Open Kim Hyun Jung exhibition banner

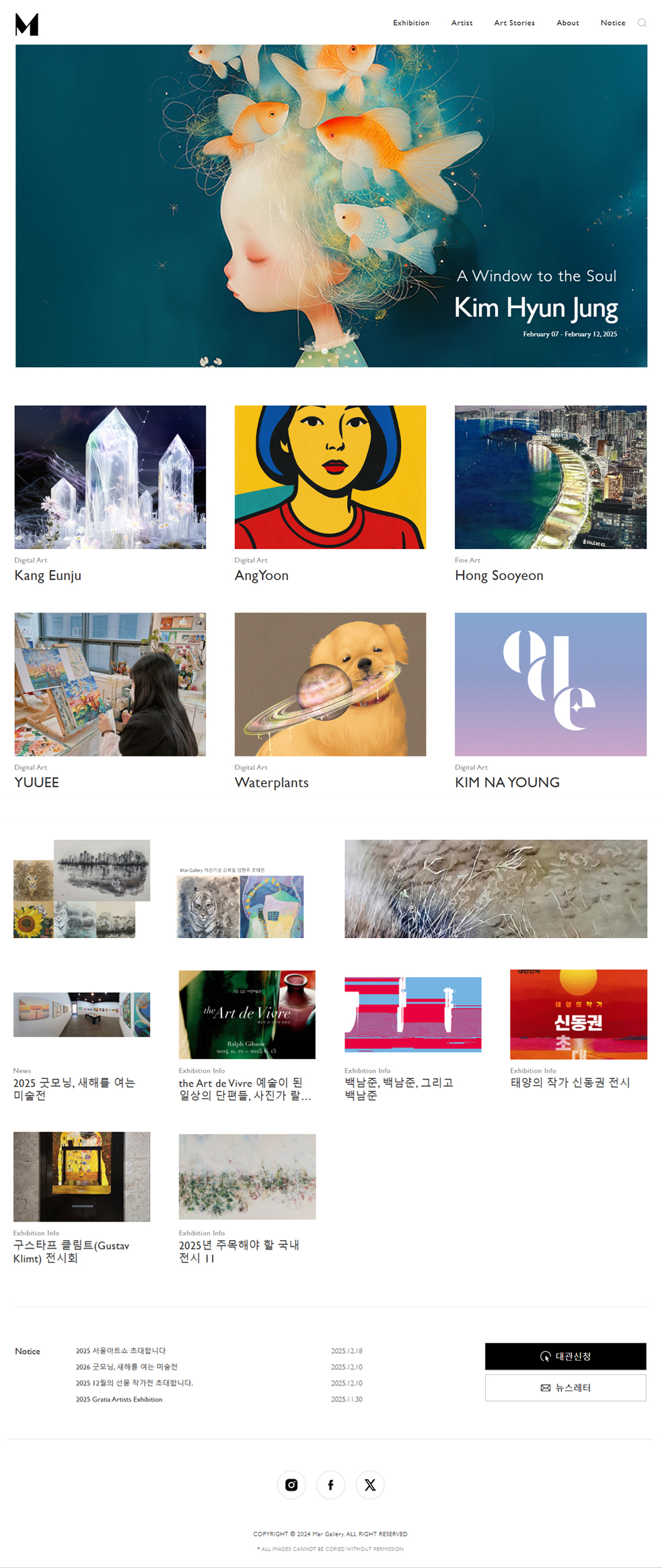(331, 206)
